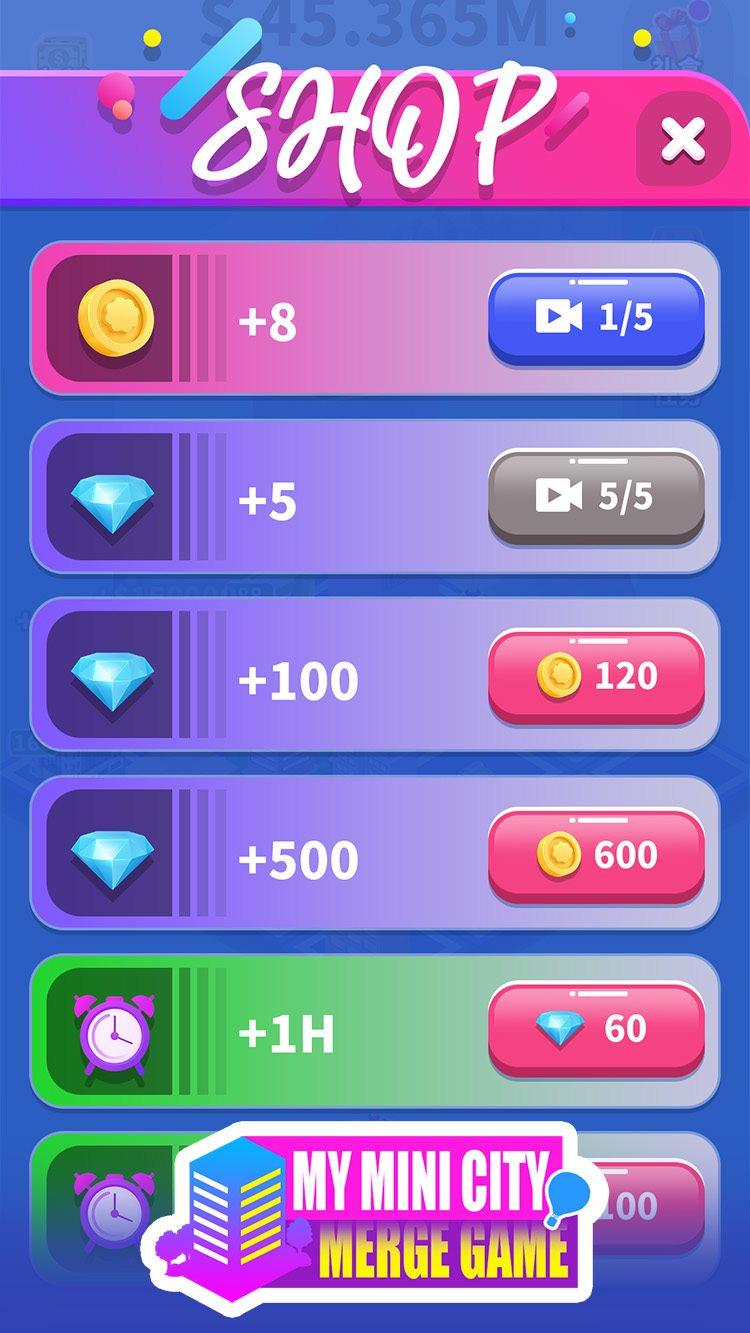This screenshot has width=750, height=1333.
Task: Close the shop dialog
Action: [683, 139]
